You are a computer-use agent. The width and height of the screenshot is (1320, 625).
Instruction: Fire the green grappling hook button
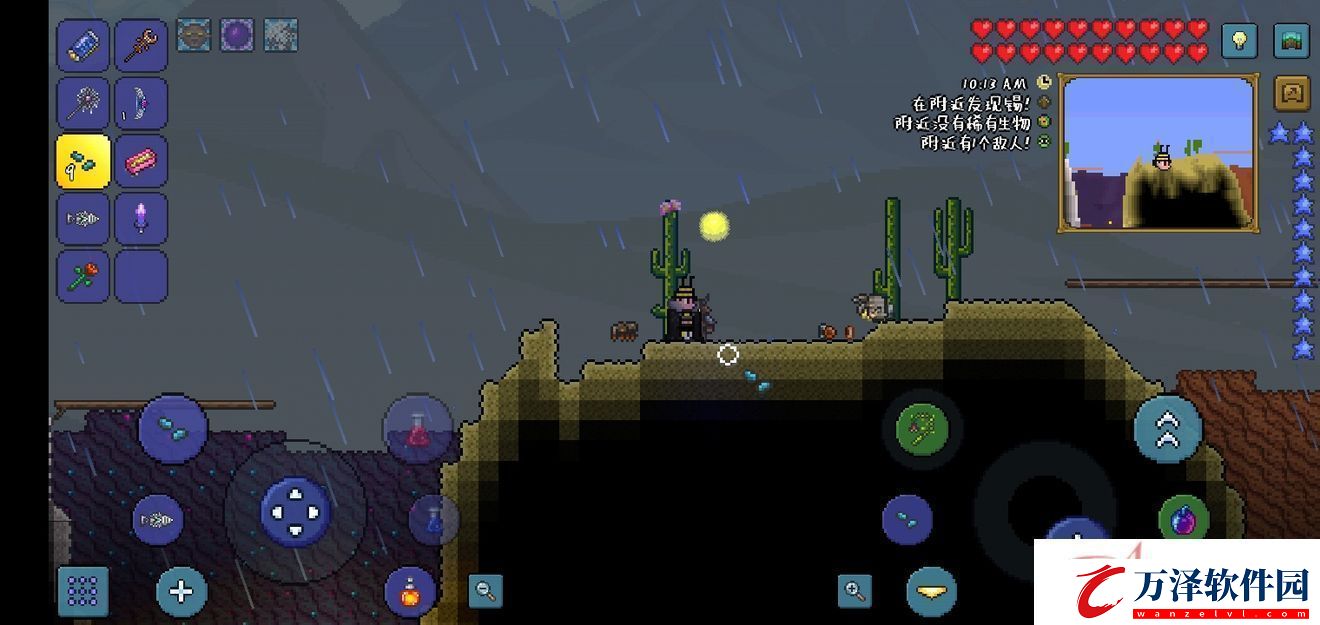[x=922, y=430]
